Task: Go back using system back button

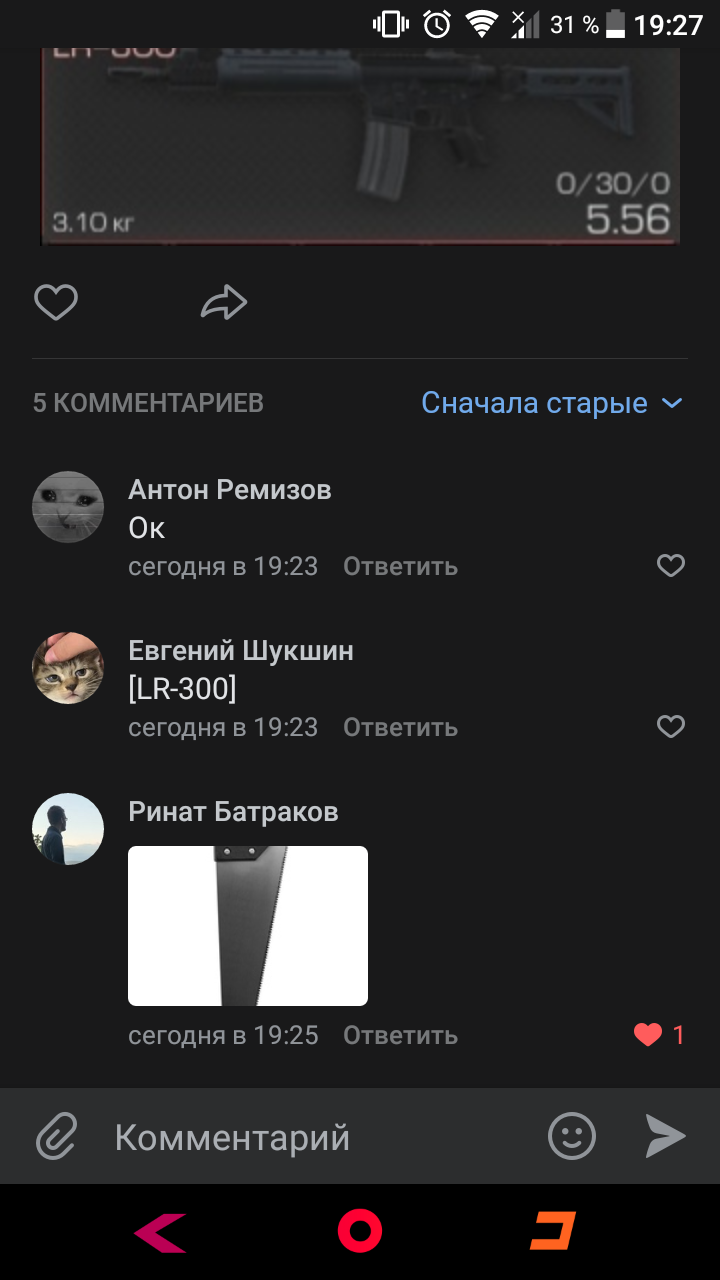Action: [x=161, y=1231]
